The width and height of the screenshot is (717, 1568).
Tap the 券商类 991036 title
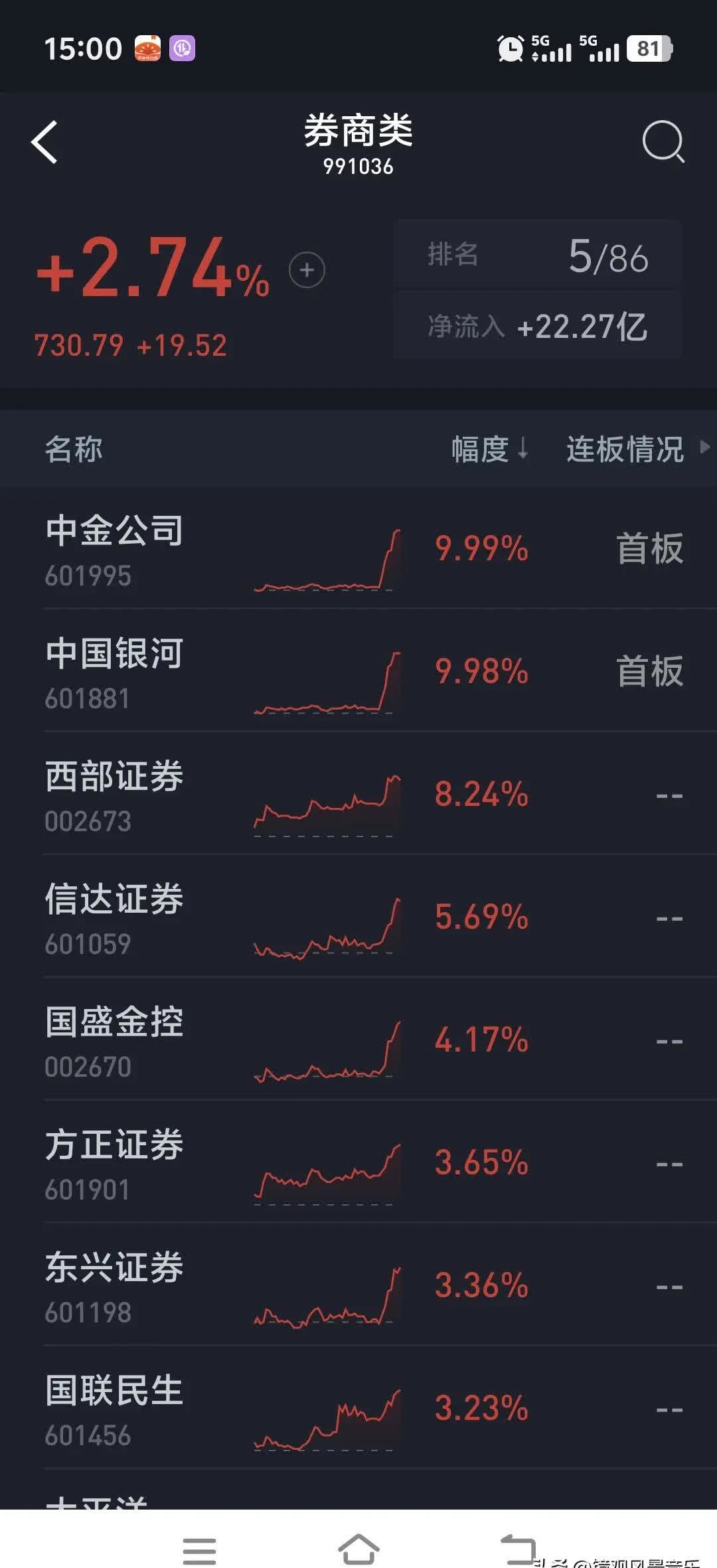(x=358, y=143)
